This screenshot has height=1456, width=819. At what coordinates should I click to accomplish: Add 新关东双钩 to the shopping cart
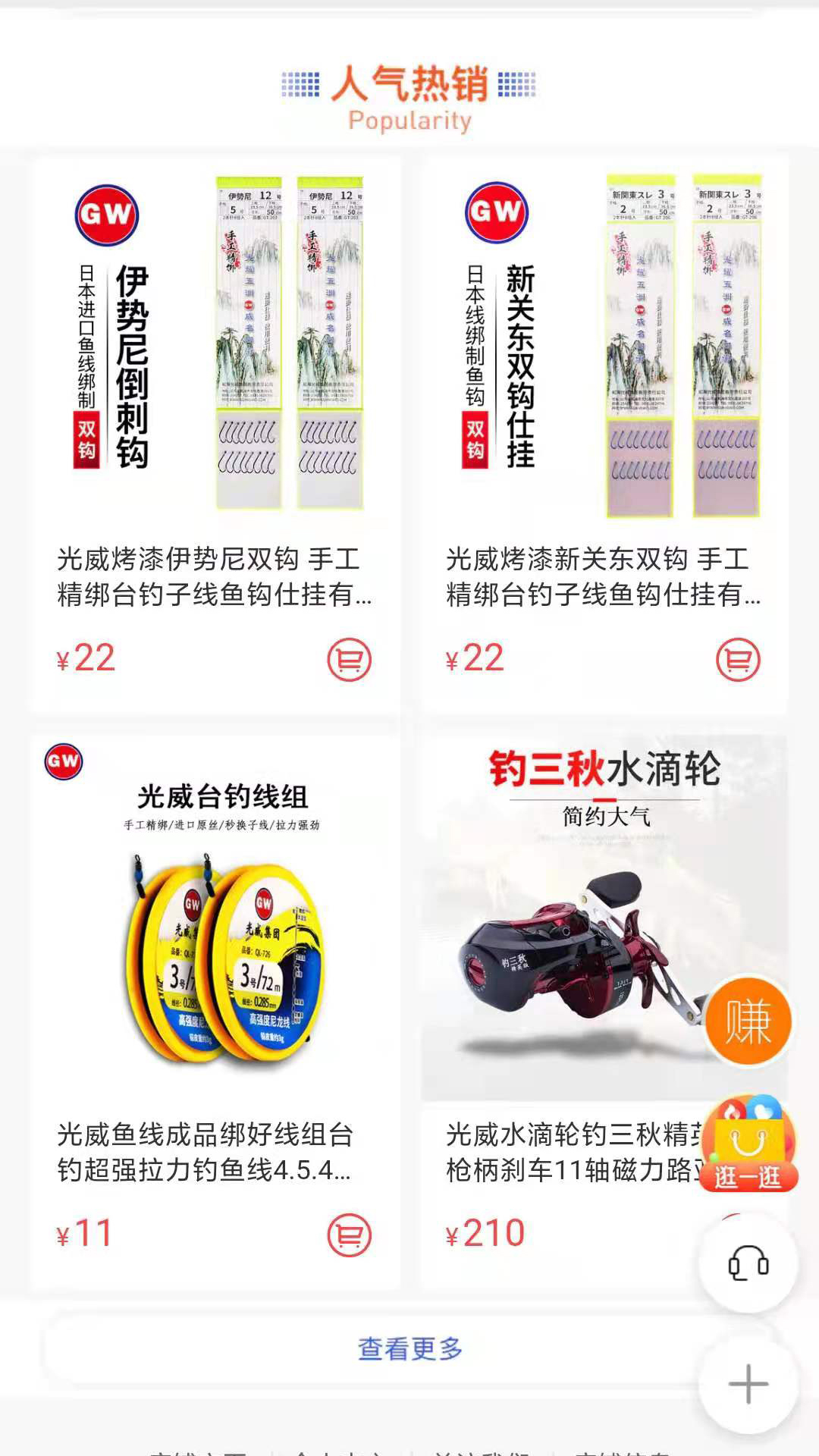click(738, 660)
